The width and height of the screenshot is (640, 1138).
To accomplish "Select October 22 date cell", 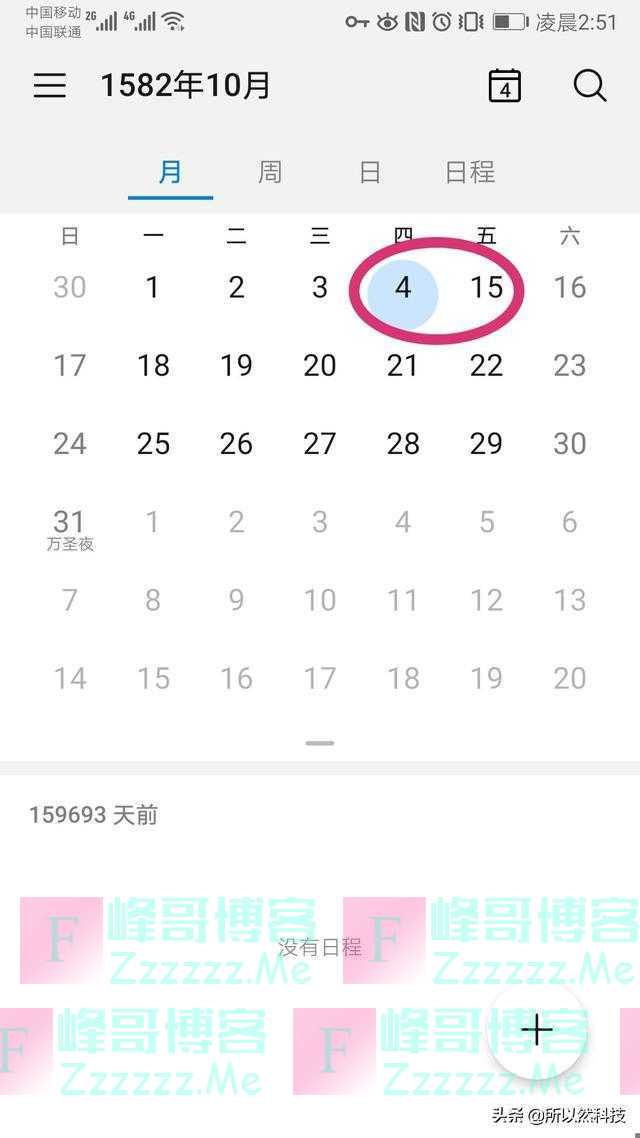I will point(486,366).
